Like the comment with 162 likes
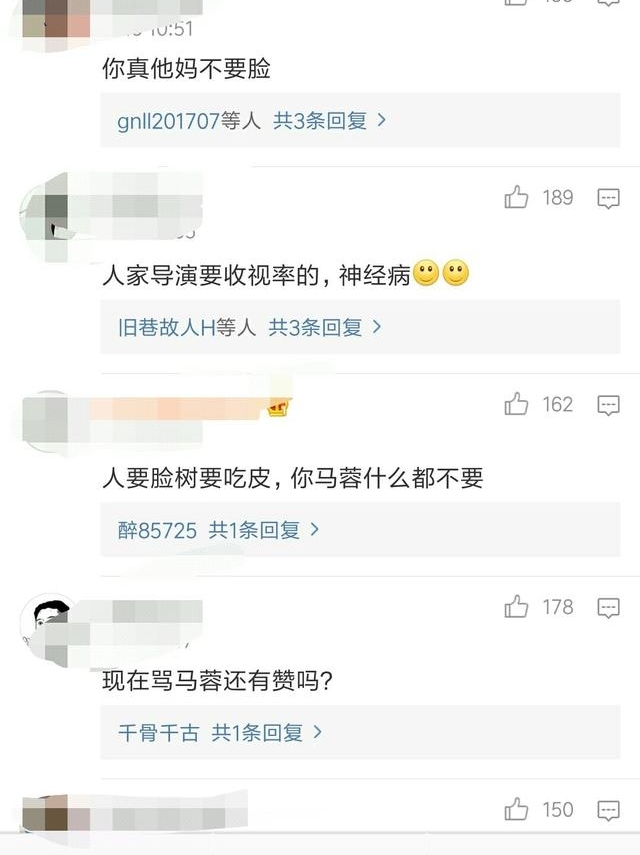This screenshot has width=640, height=855. click(517, 405)
